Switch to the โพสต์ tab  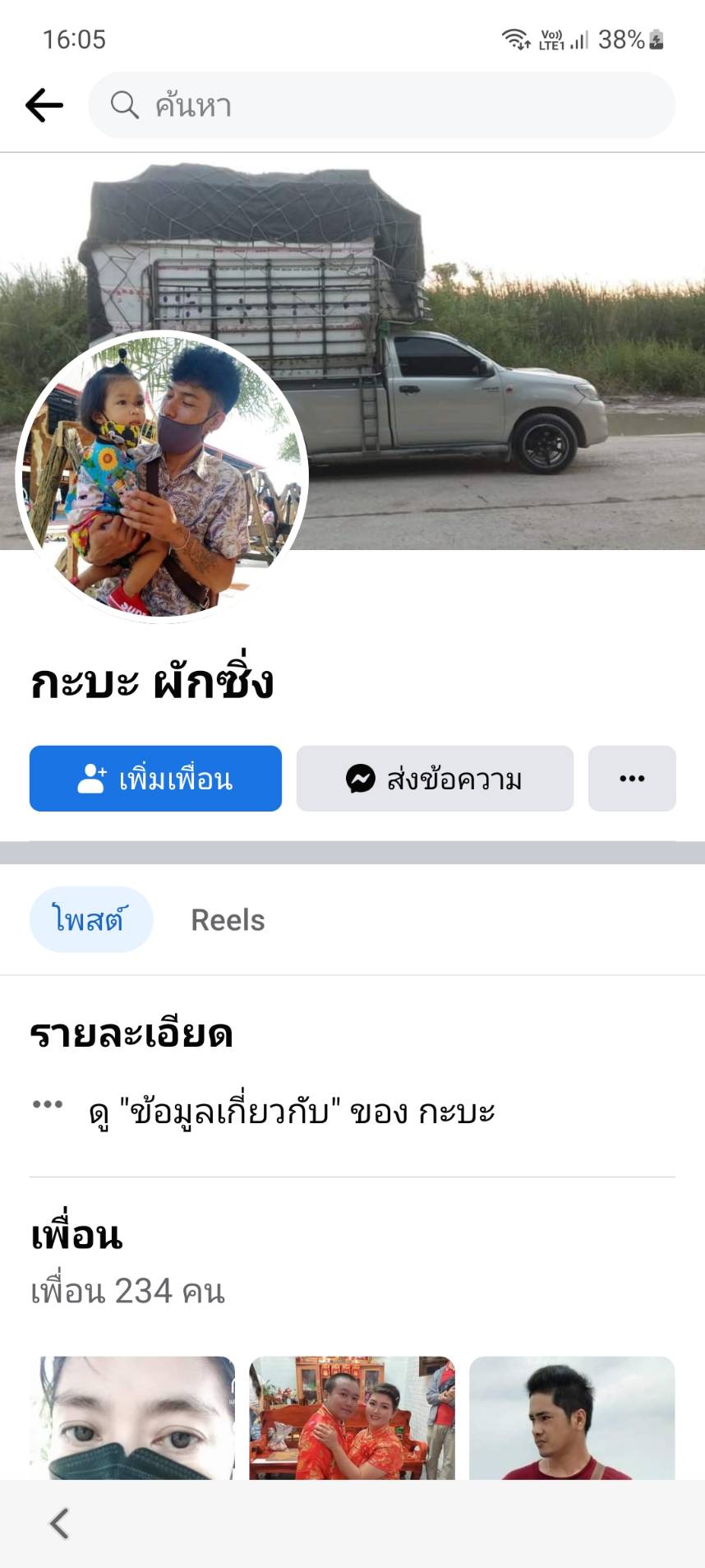[90, 919]
